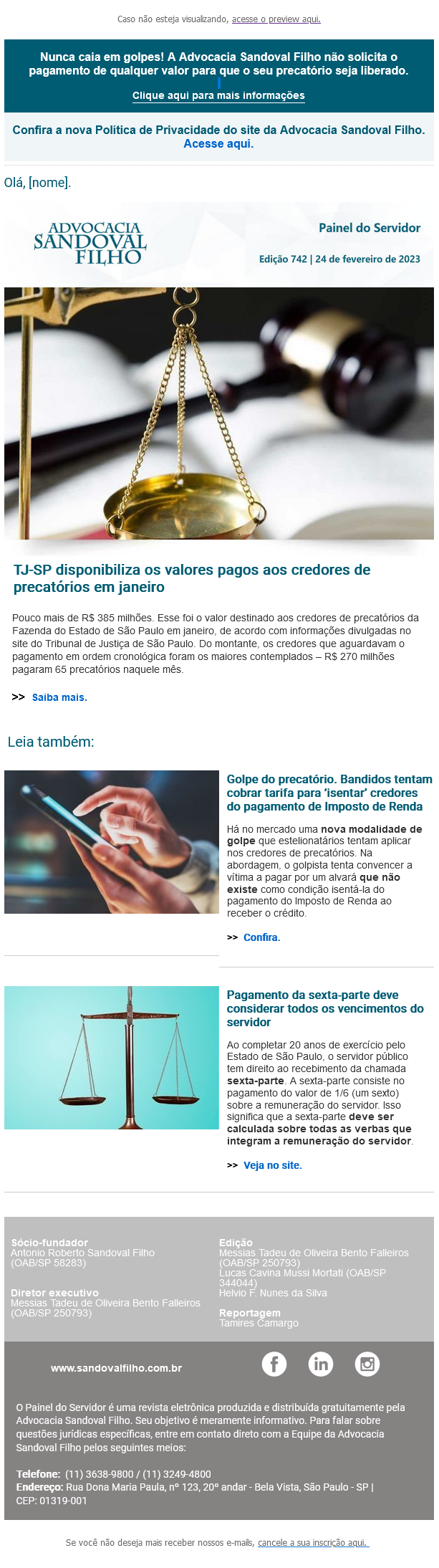Tap 'Veja no site.' link
Image resolution: width=439 pixels, height=1568 pixels.
pyautogui.click(x=272, y=1165)
